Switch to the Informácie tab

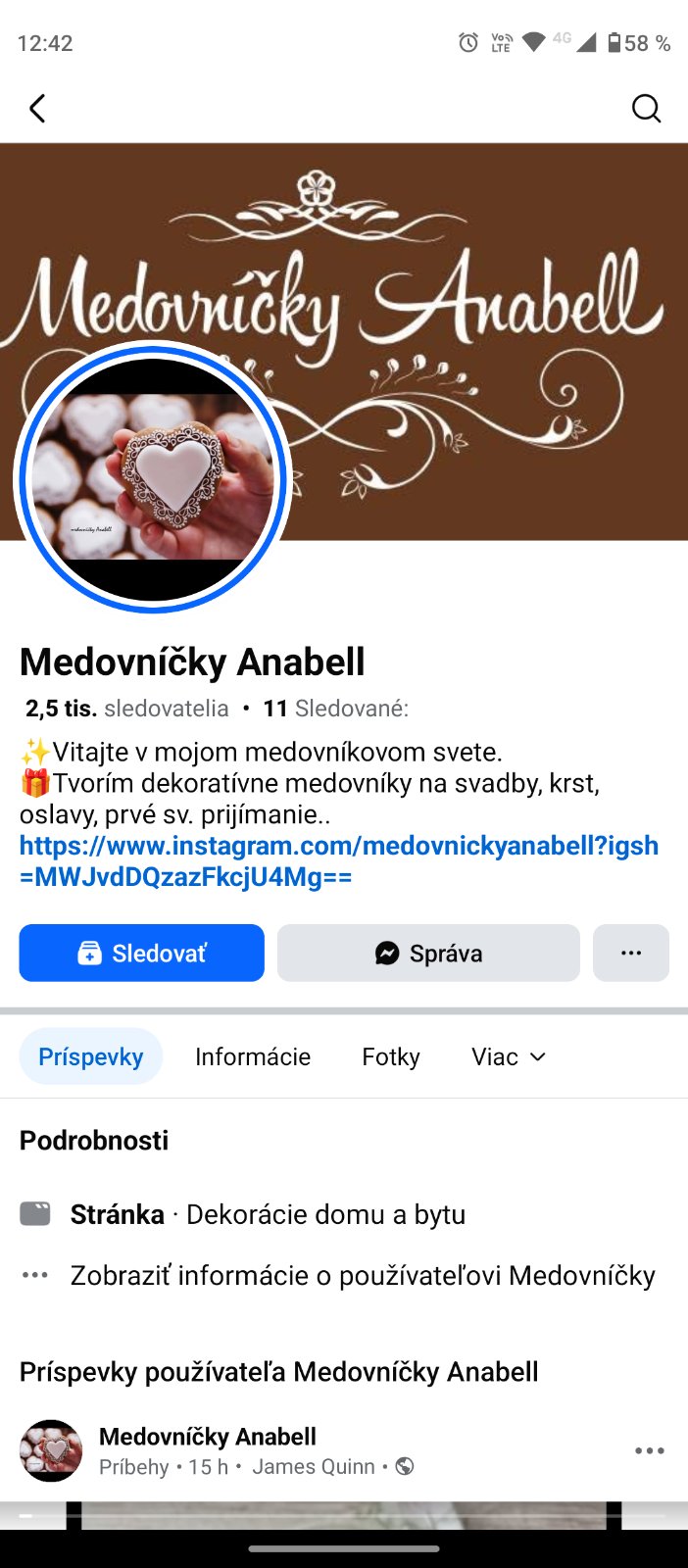[253, 1056]
